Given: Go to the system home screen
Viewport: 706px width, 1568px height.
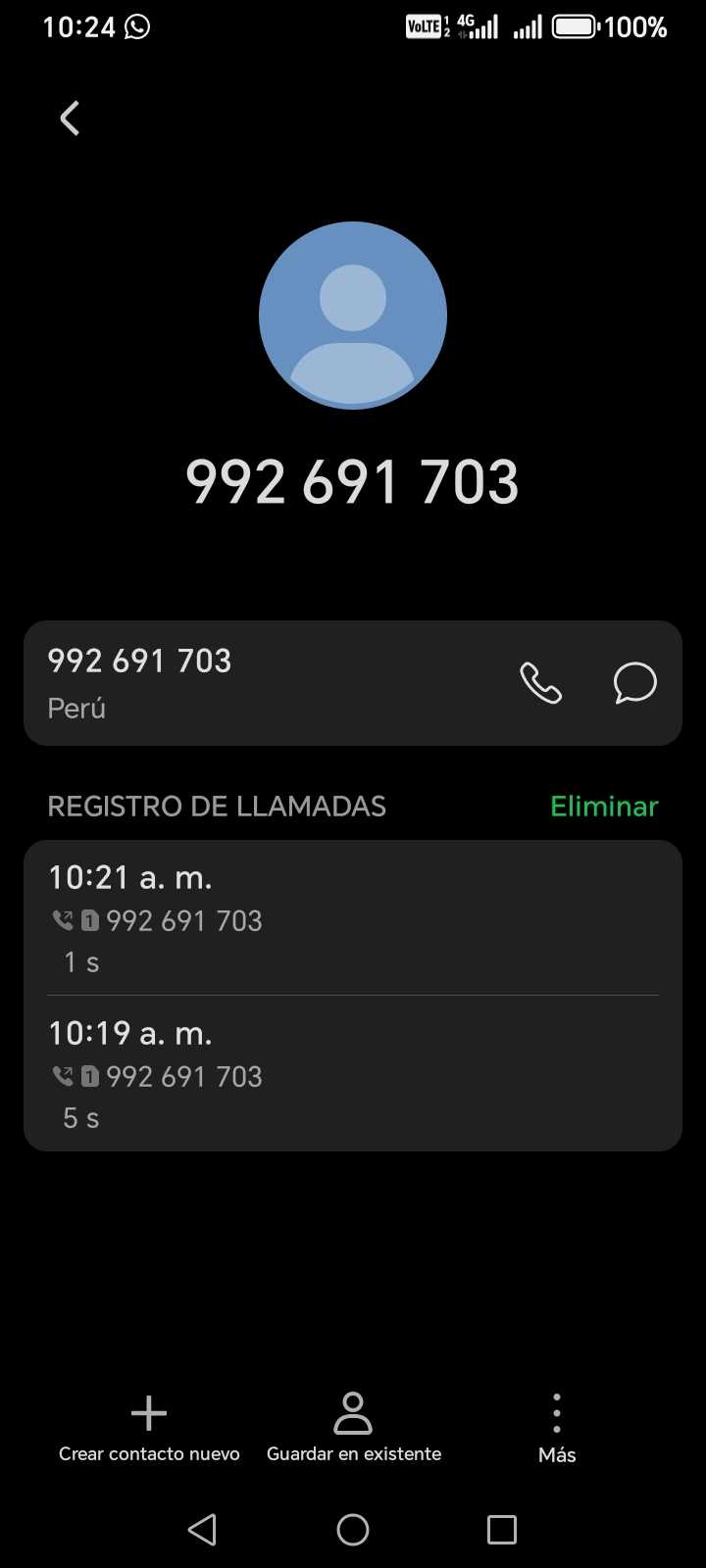Looking at the screenshot, I should [353, 1530].
